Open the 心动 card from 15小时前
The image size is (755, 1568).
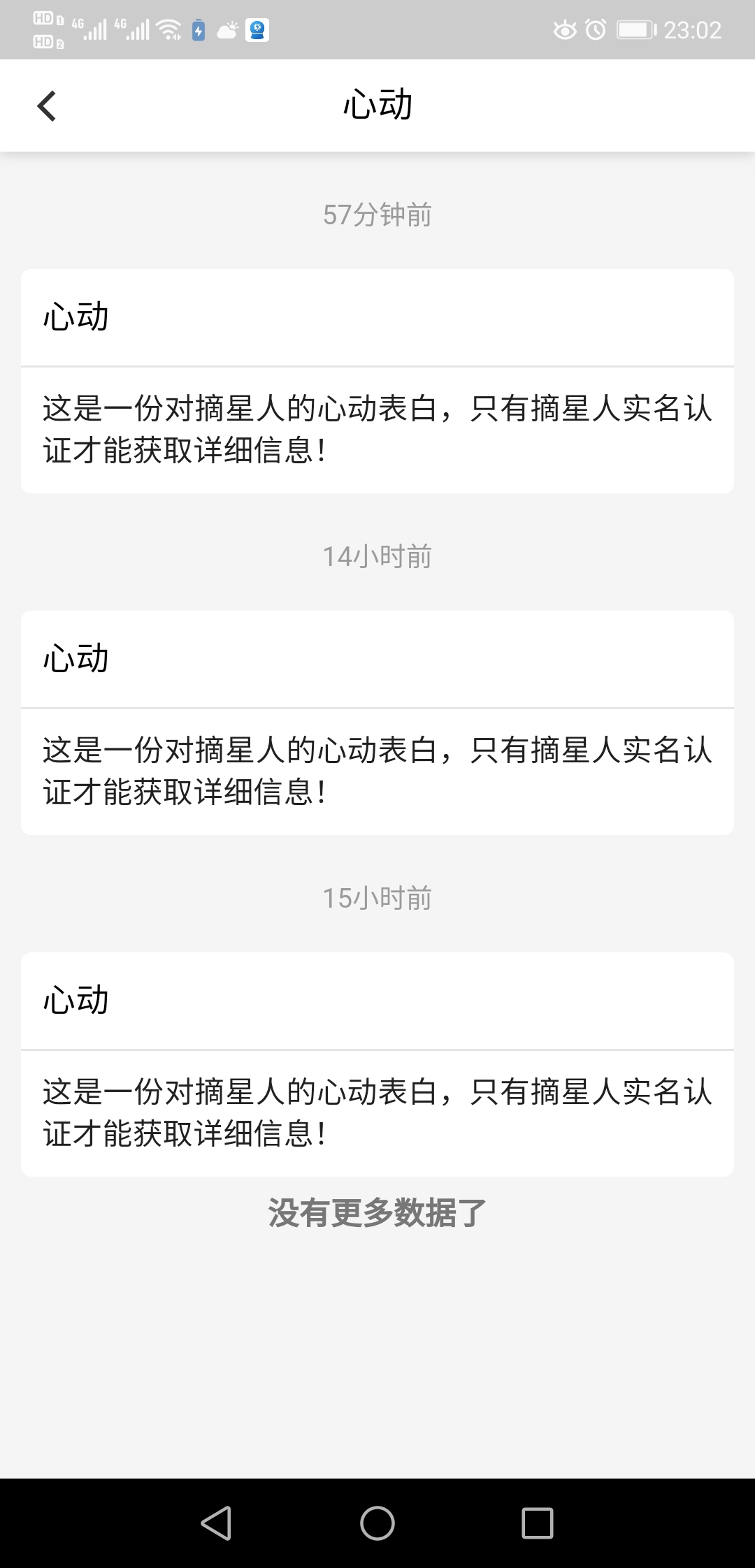click(x=377, y=1065)
